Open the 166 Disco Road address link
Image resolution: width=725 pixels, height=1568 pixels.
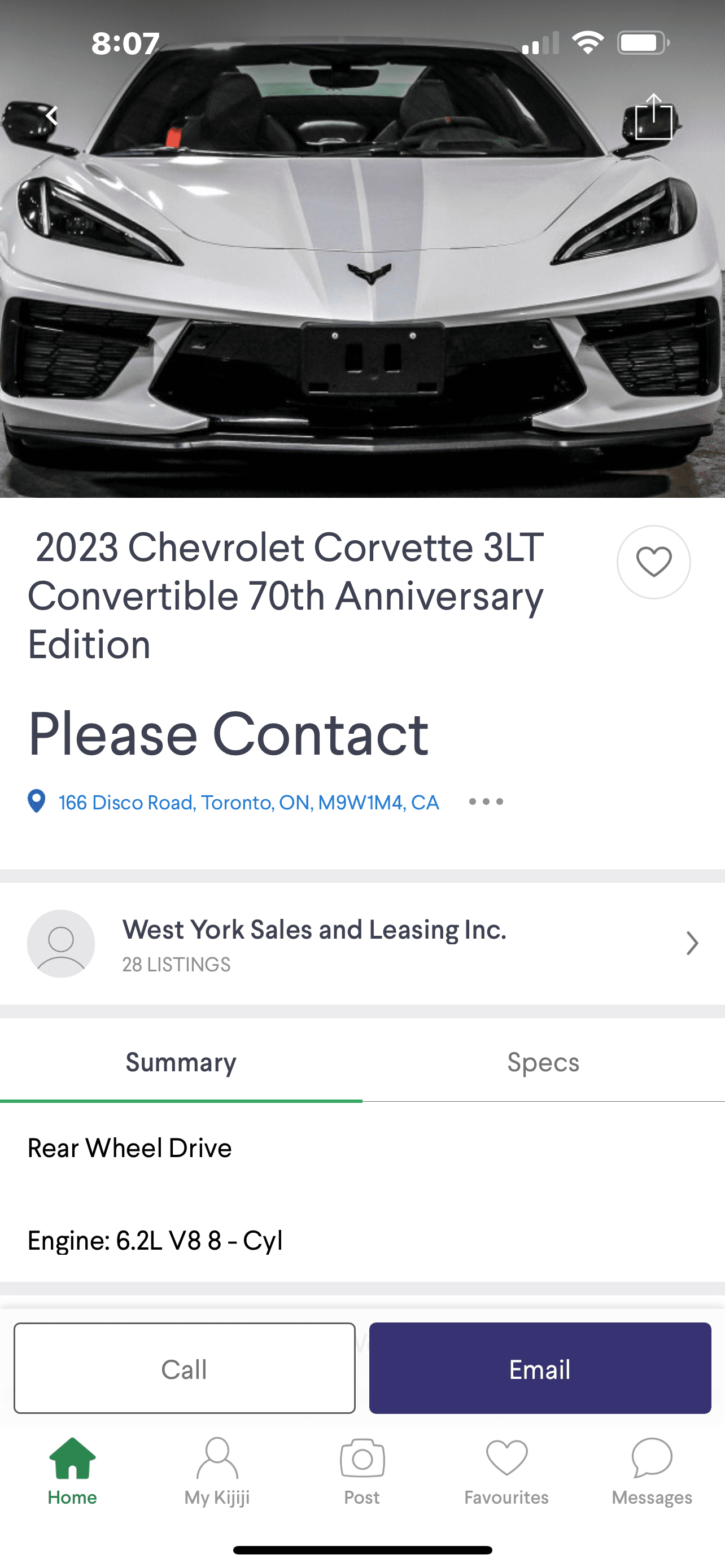tap(248, 802)
